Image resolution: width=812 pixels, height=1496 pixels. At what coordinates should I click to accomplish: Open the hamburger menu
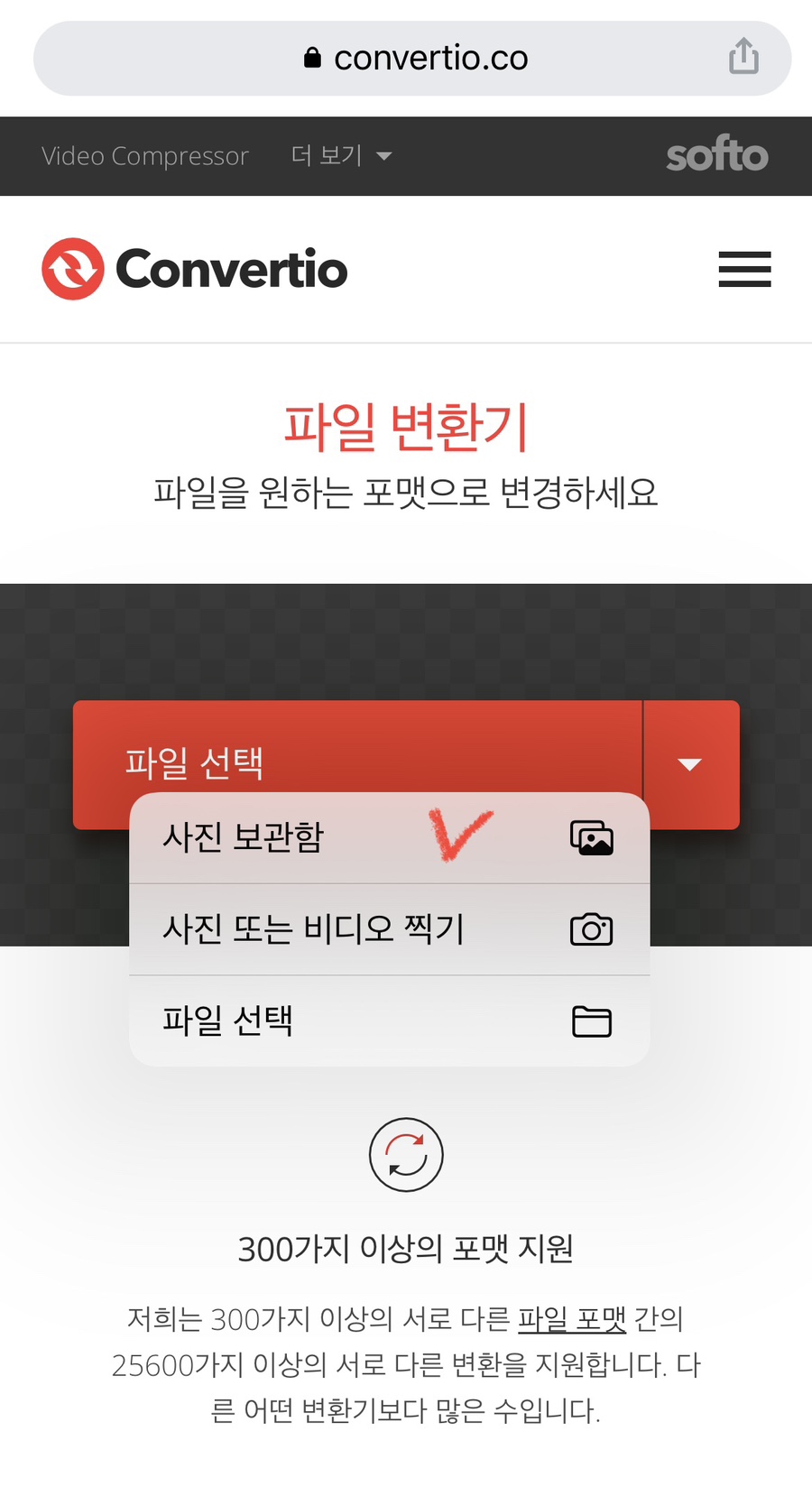coord(744,269)
